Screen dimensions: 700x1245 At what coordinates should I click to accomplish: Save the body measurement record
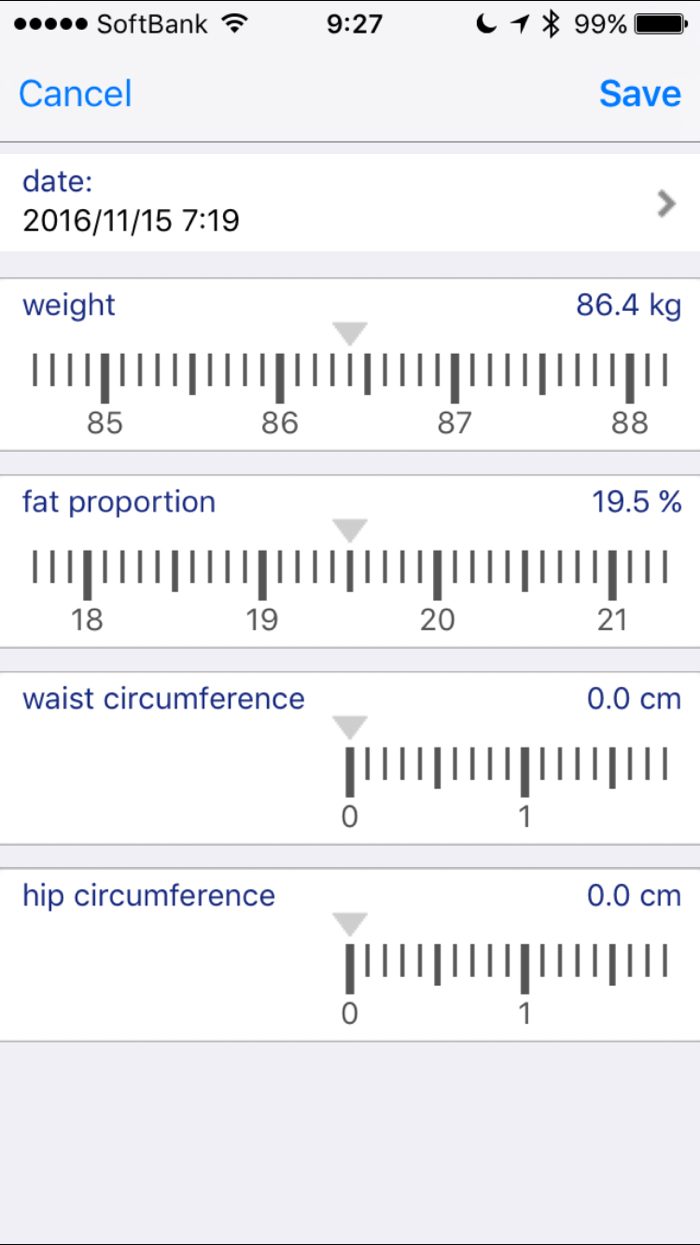pyautogui.click(x=640, y=94)
